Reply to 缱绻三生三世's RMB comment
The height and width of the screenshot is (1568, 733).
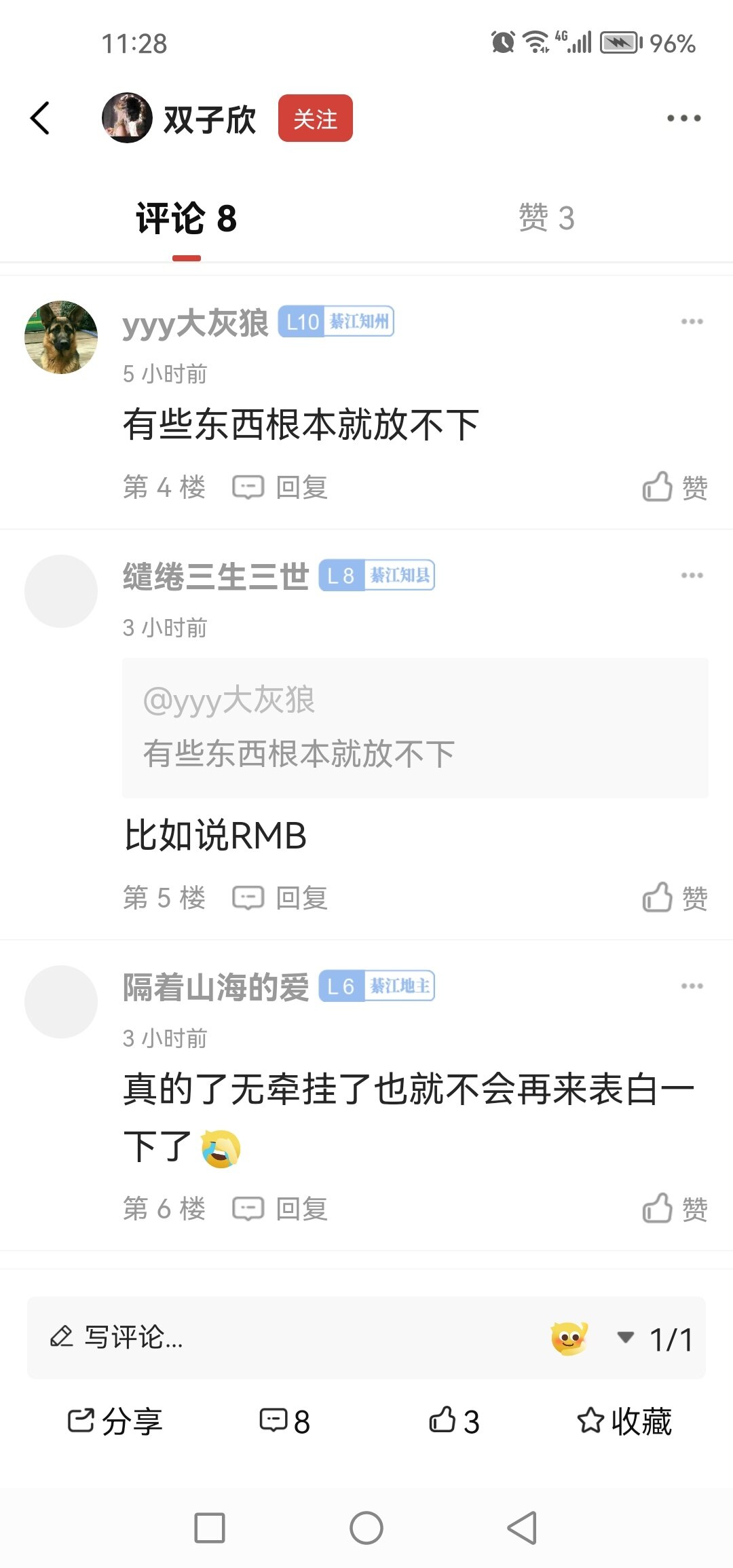tap(280, 898)
